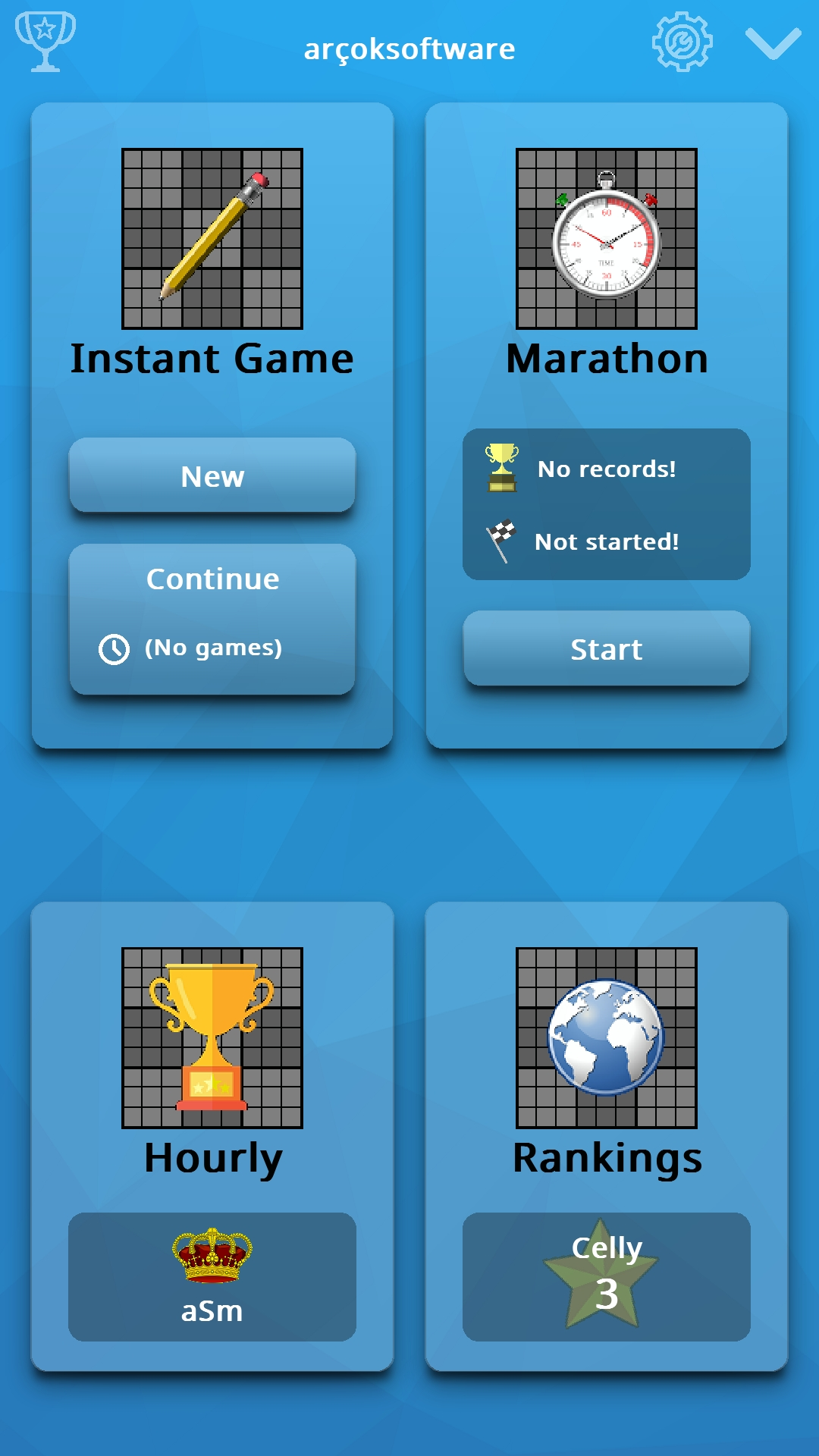Screen dimensions: 819x1456
Task: Start a New instant game
Action: click(212, 476)
